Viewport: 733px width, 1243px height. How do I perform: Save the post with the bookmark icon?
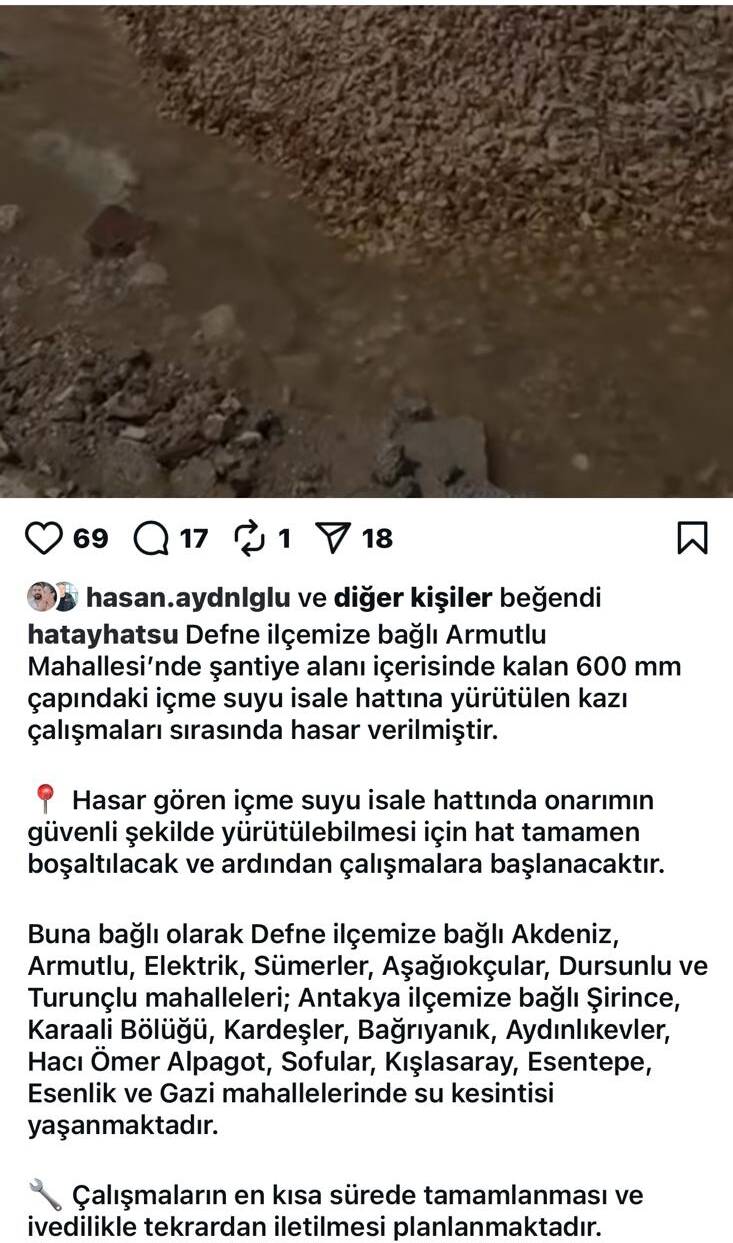[692, 538]
